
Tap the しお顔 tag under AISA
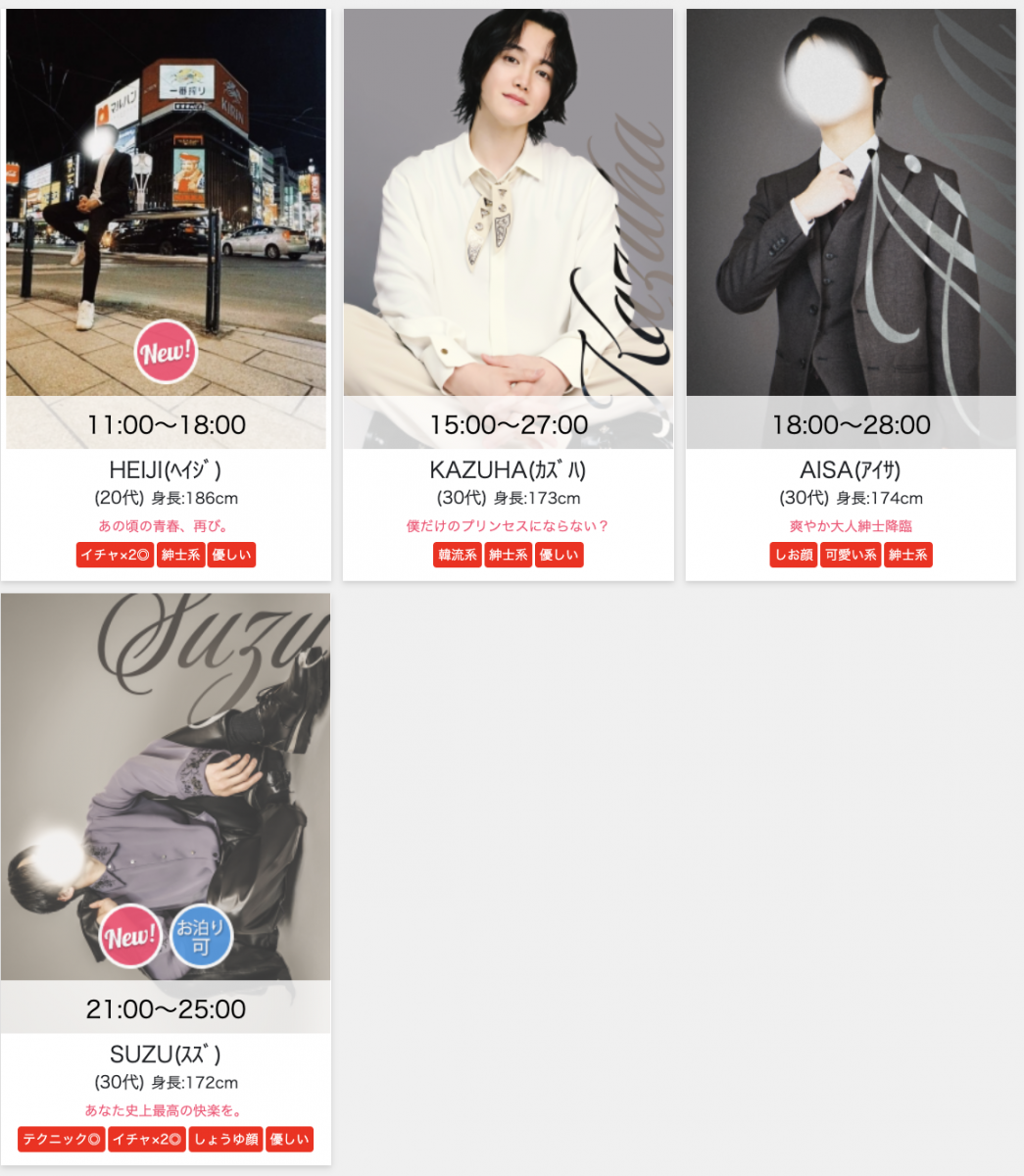pos(794,555)
